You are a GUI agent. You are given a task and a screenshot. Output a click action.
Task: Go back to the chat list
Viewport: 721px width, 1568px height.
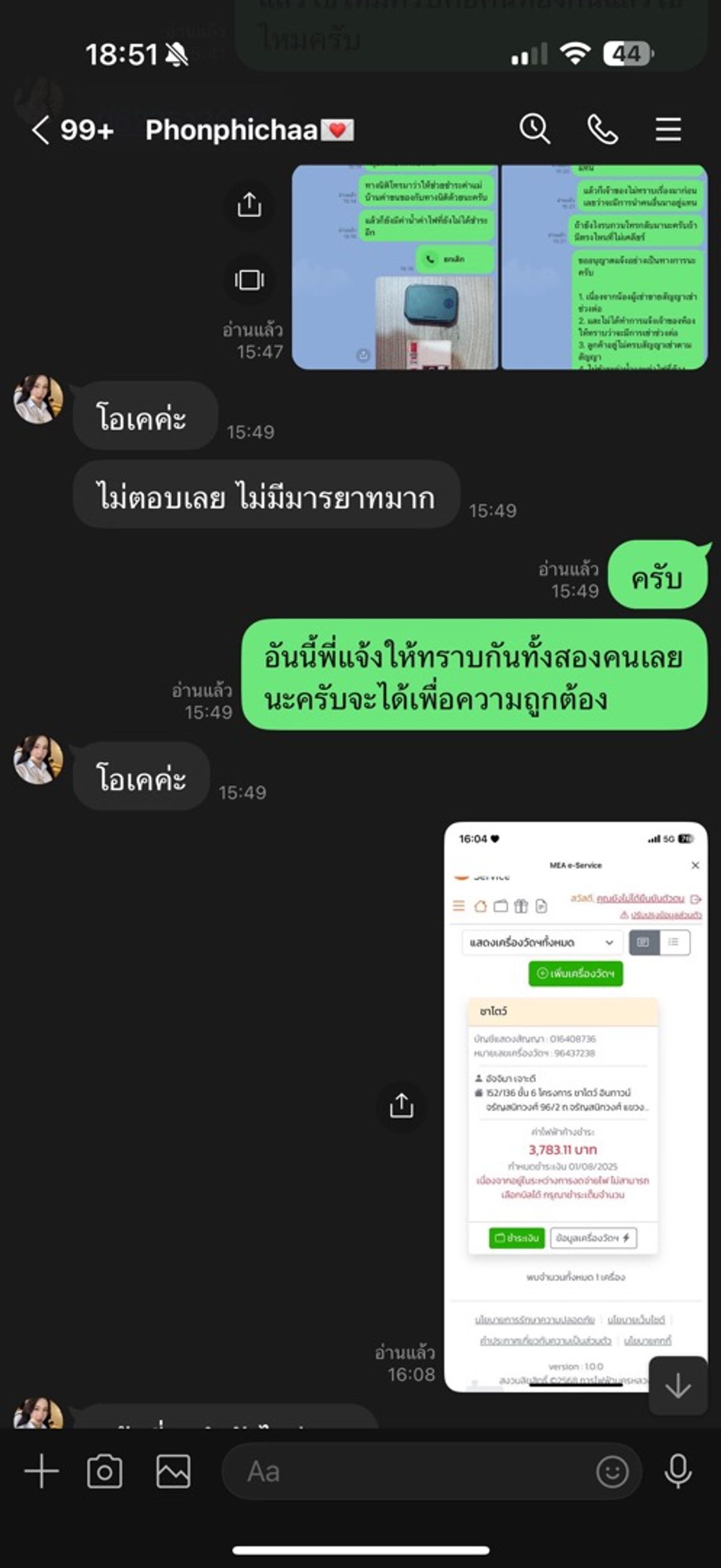click(x=40, y=130)
